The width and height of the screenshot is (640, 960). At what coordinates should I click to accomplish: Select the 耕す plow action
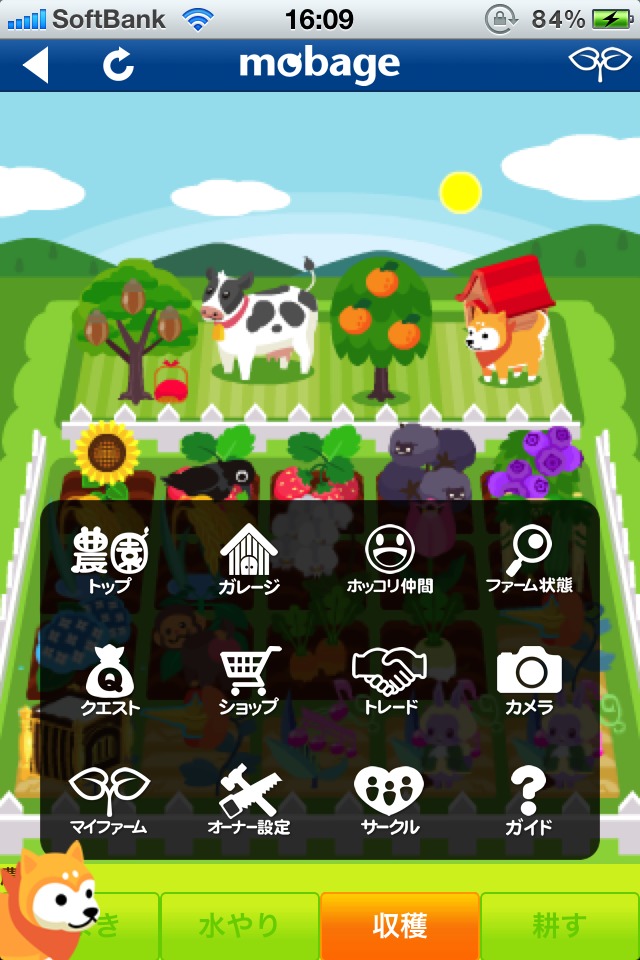pyautogui.click(x=560, y=926)
